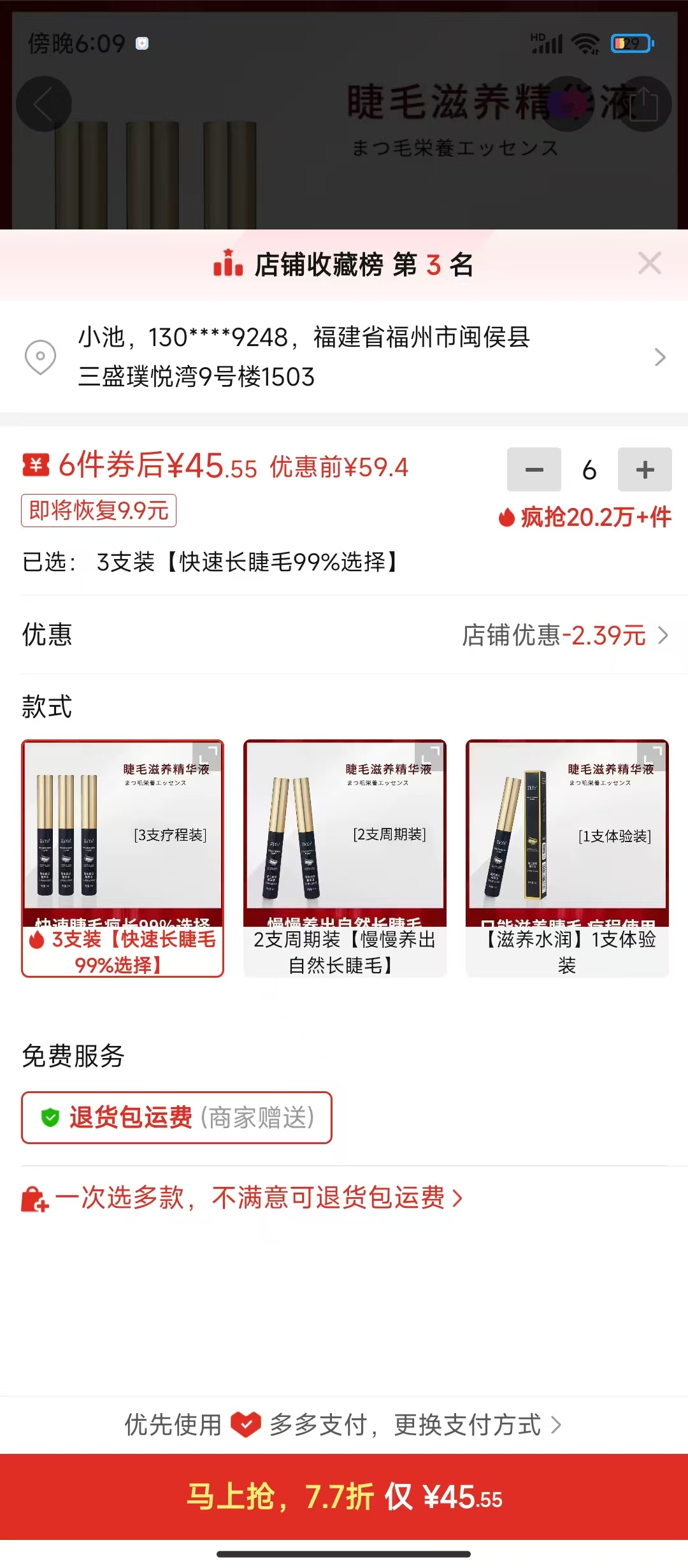Screen dimensions: 688x1568
Task: Tap the 退货包运费 free service chip
Action: click(x=176, y=1117)
